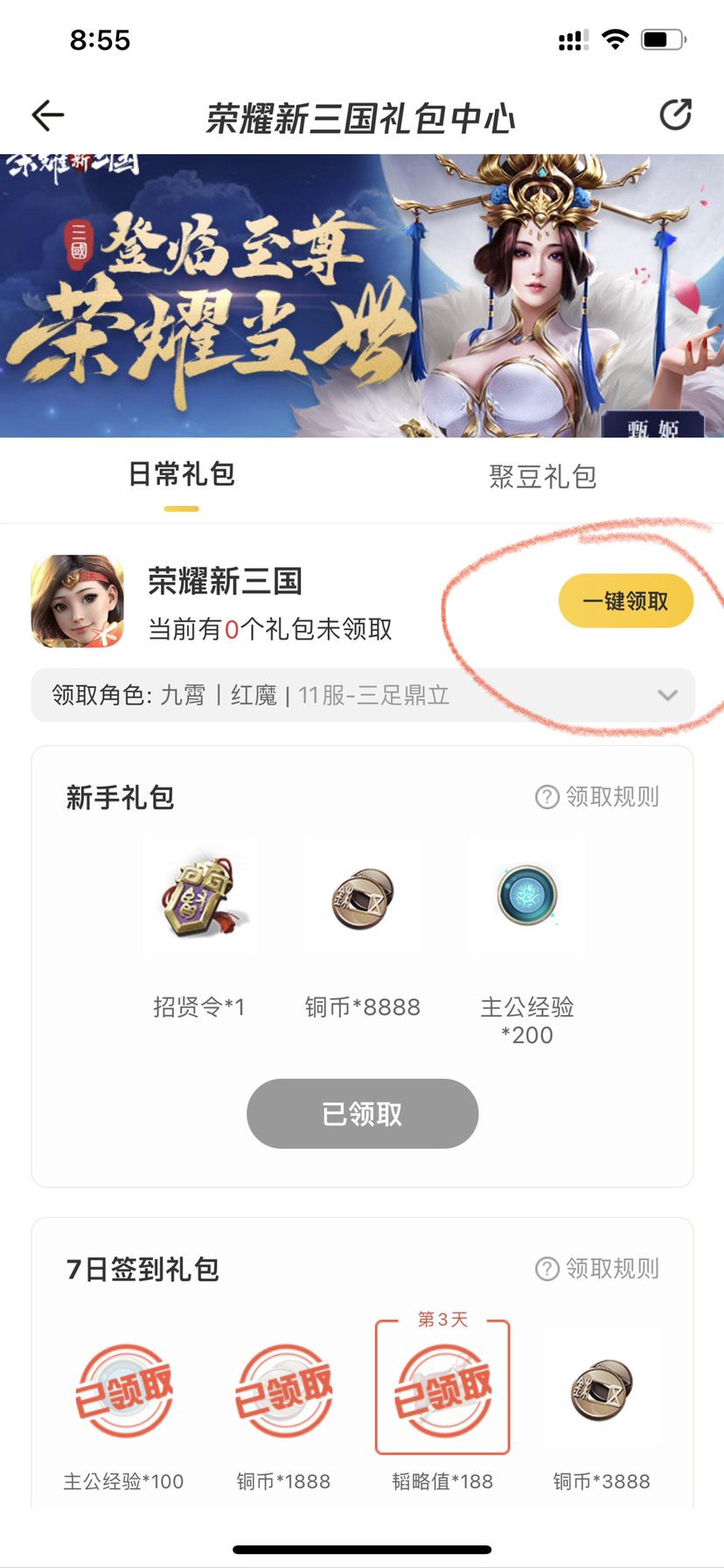Image resolution: width=724 pixels, height=1568 pixels.
Task: Tap the day-three 第3天 claimed stamp
Action: tap(442, 1391)
